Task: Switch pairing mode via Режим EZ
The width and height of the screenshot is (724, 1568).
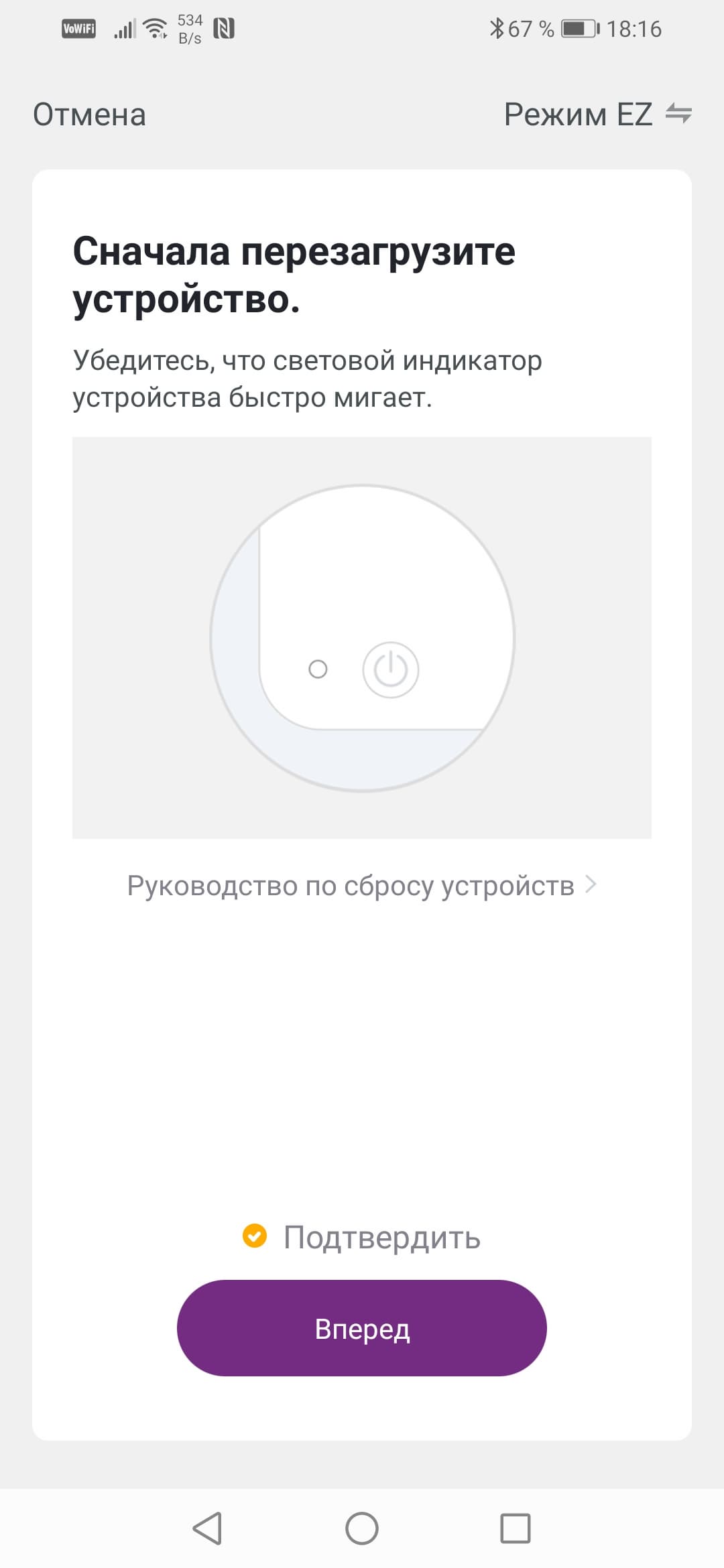Action: [597, 115]
